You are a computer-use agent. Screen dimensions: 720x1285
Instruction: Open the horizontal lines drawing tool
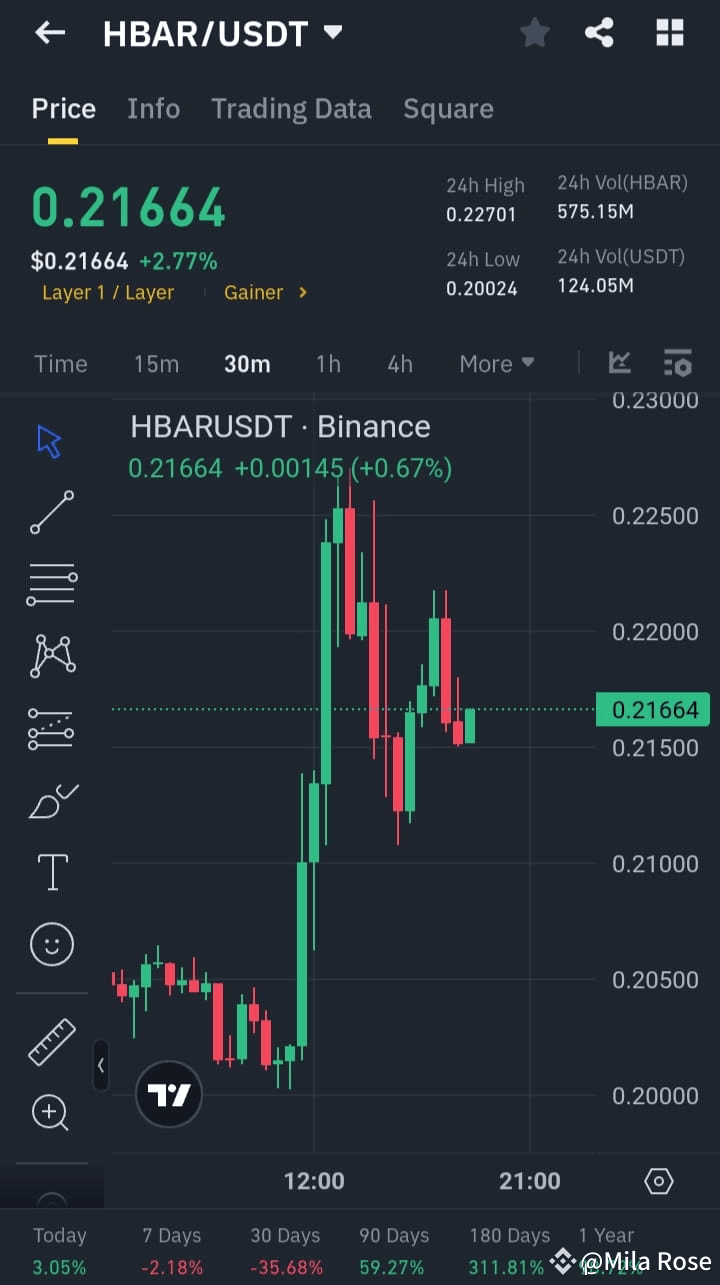click(51, 583)
